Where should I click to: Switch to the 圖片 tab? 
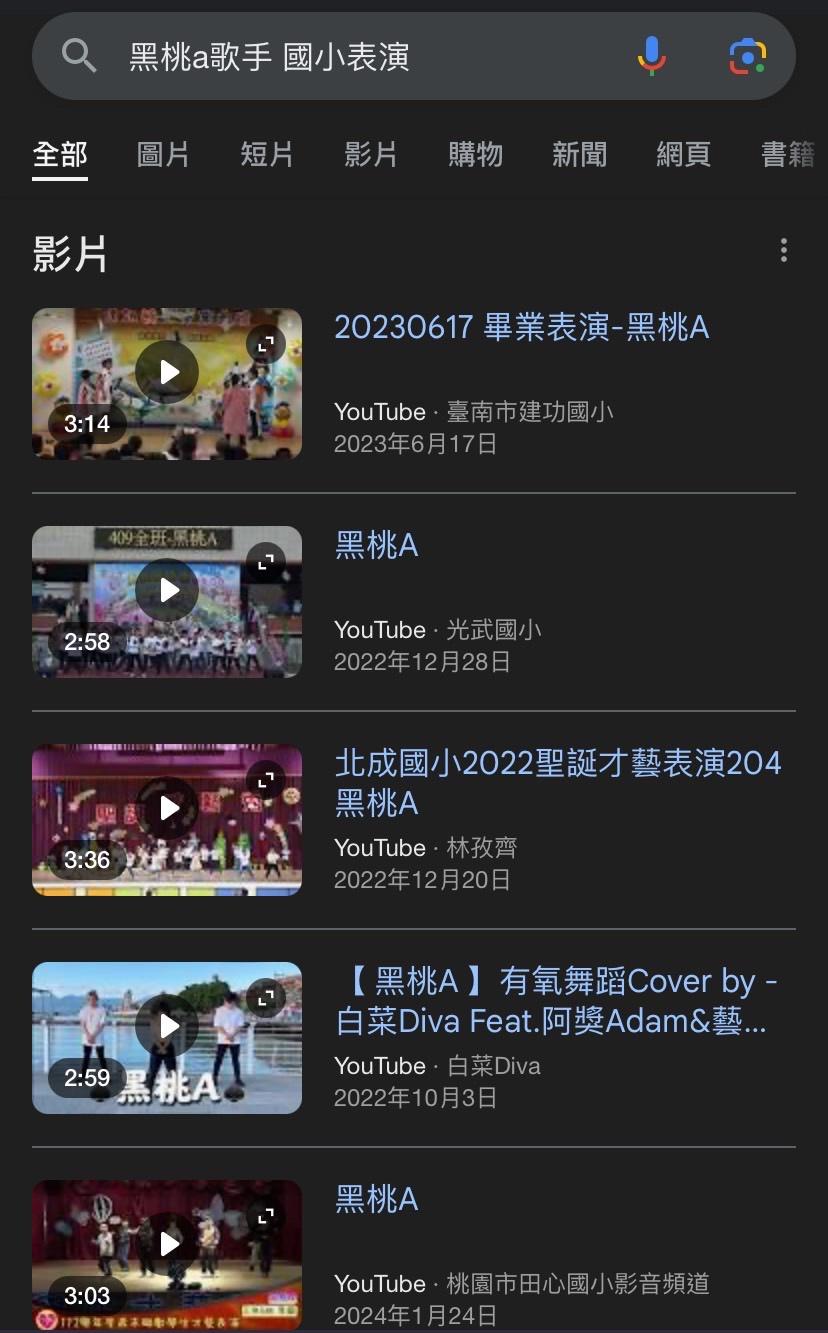(163, 155)
